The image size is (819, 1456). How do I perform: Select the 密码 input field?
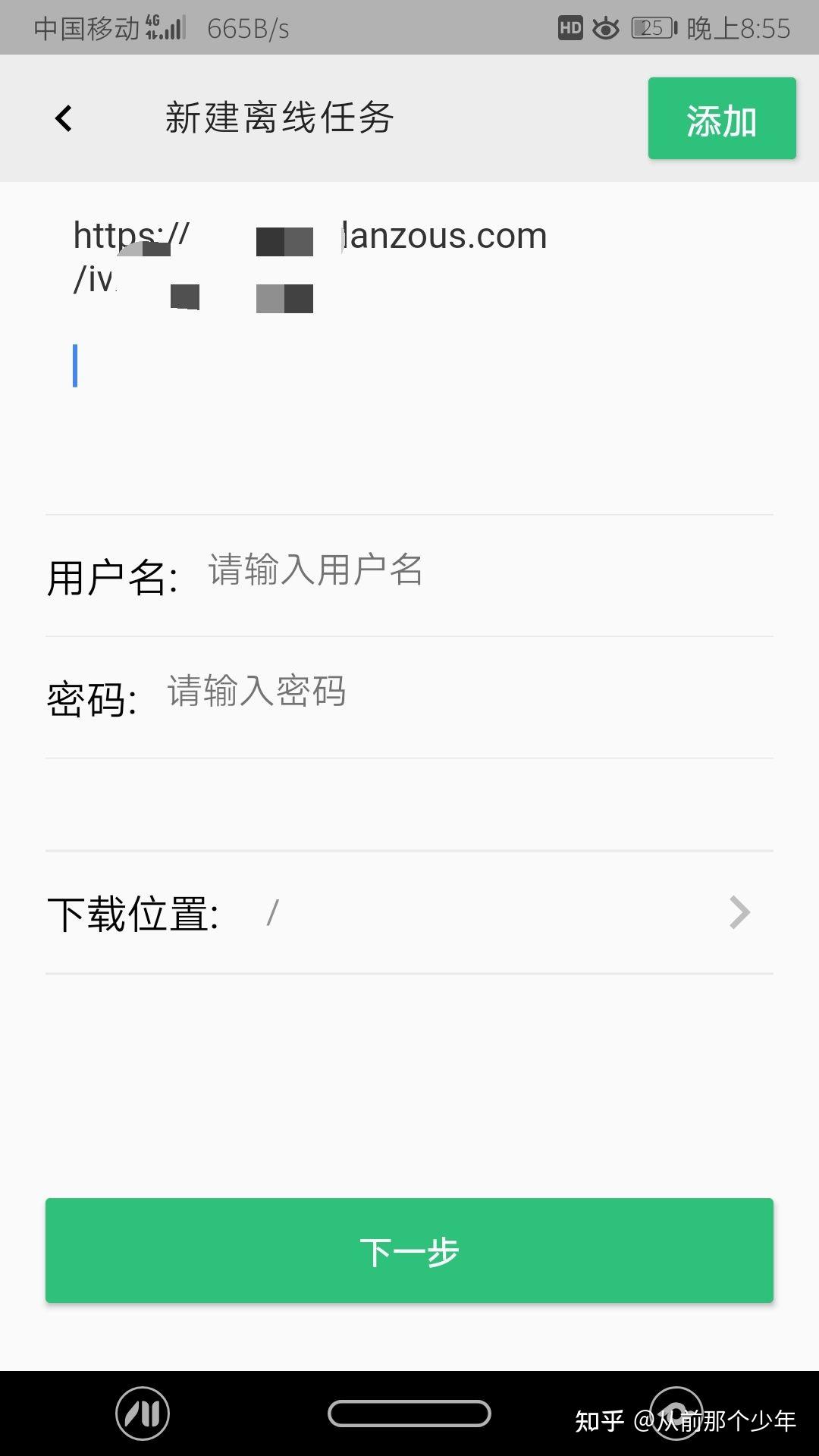(463, 692)
